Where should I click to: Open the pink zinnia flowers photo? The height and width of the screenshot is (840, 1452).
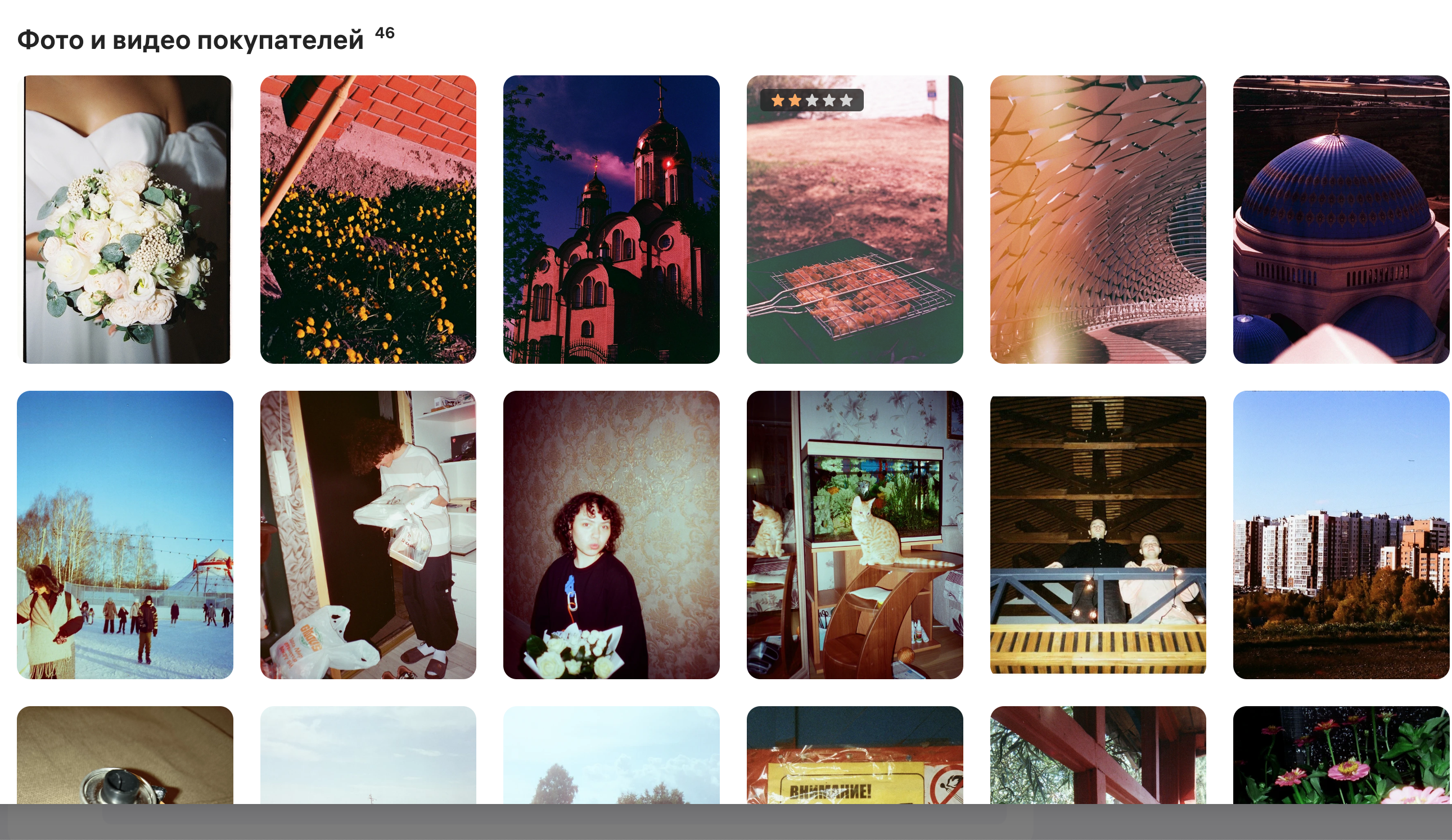(x=1341, y=755)
